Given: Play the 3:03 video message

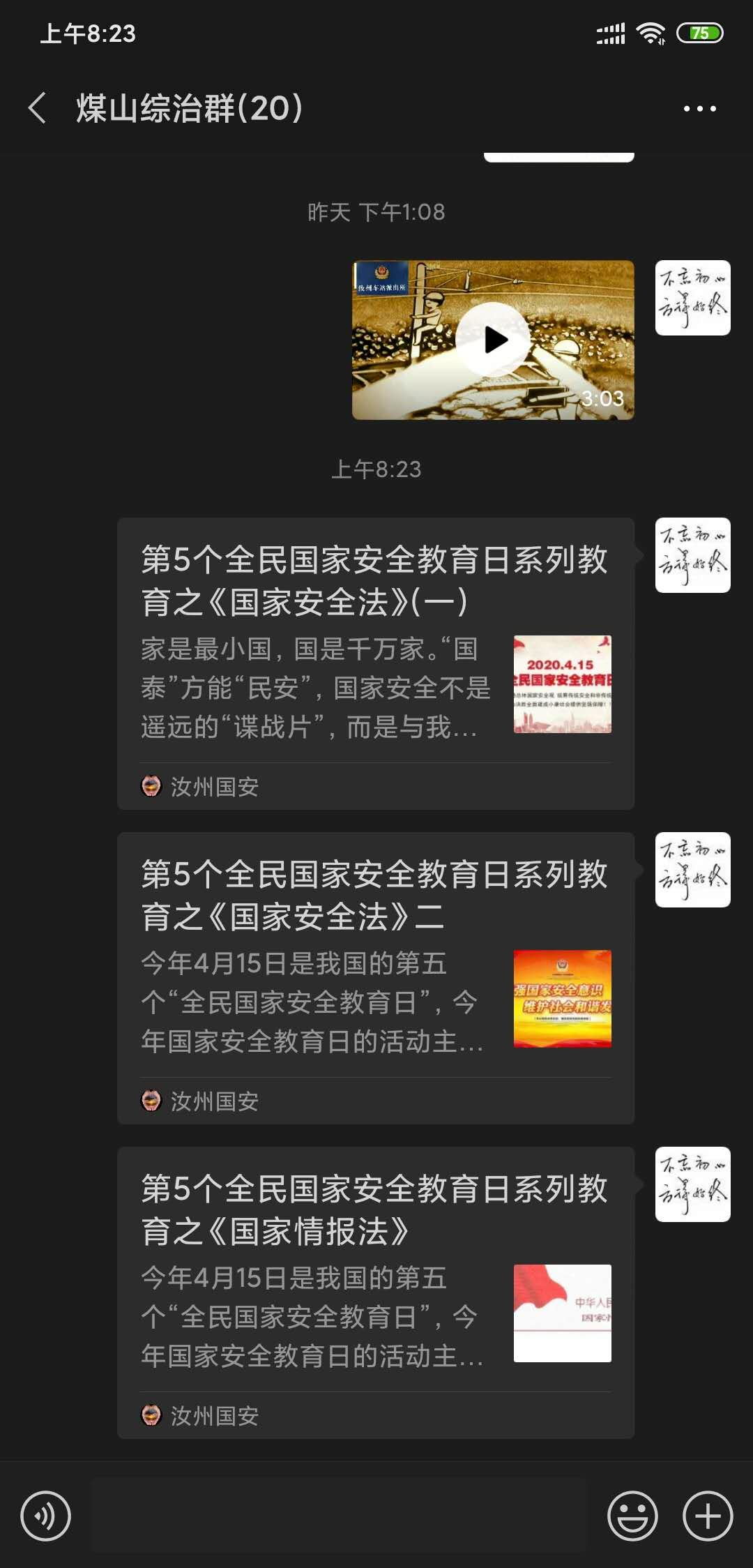Looking at the screenshot, I should tap(493, 340).
